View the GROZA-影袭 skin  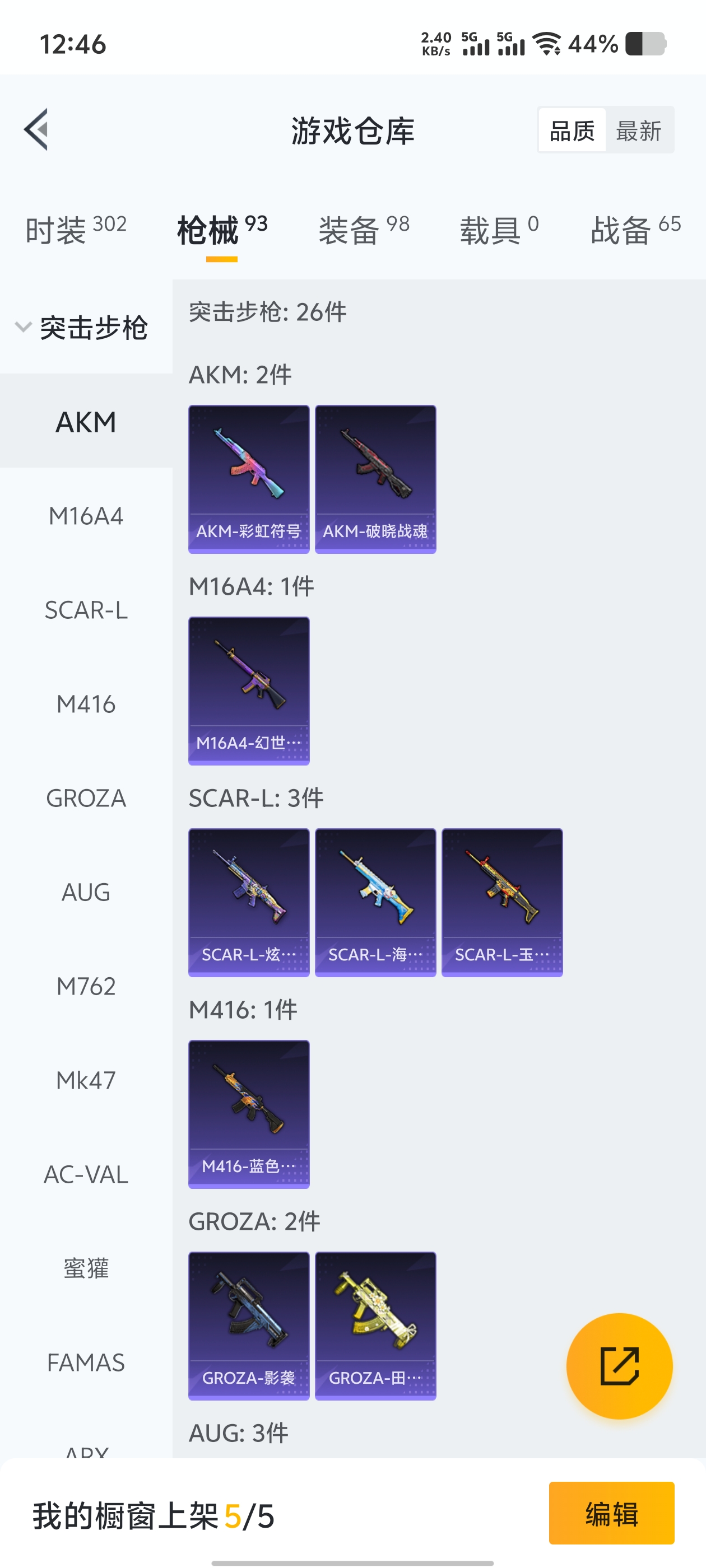(249, 1326)
